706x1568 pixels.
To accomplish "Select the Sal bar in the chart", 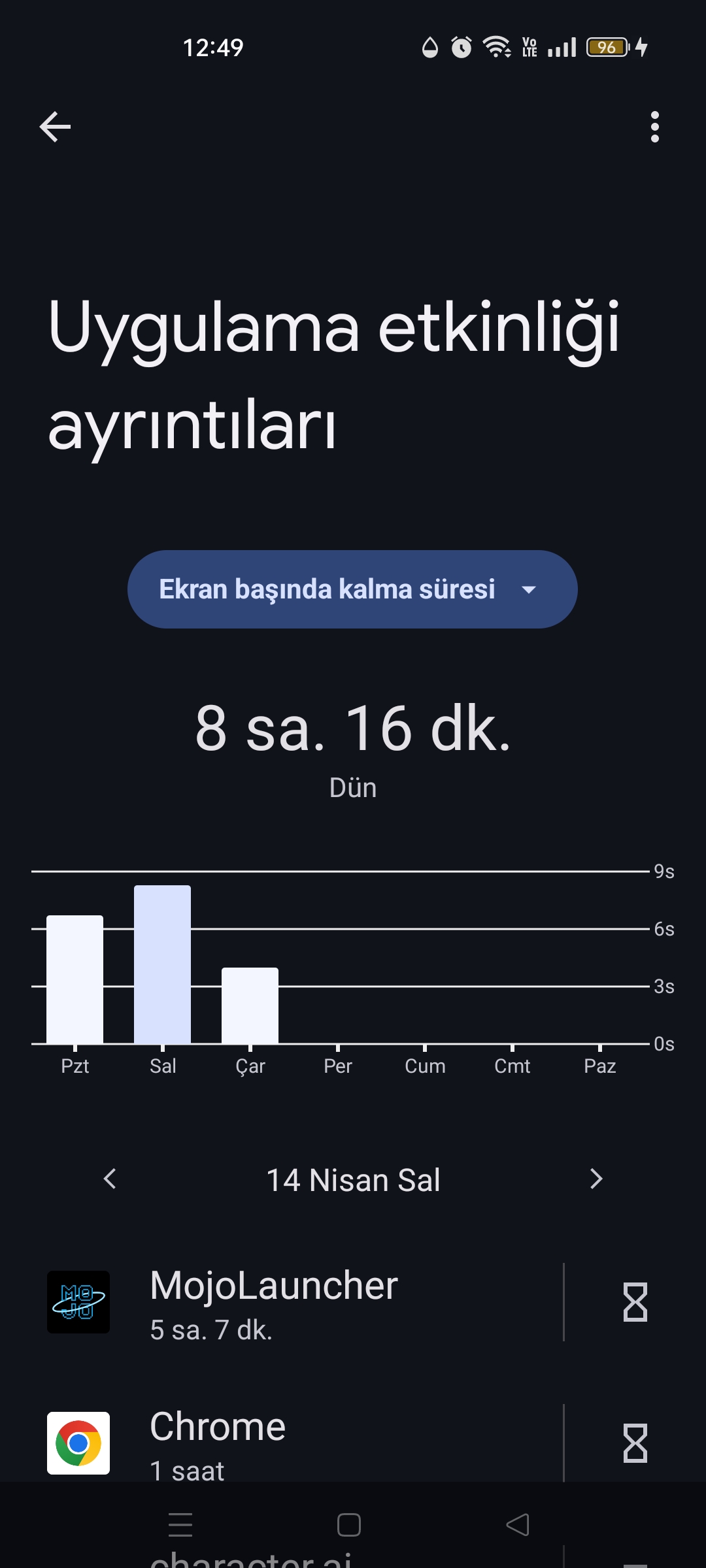I will coord(162,964).
